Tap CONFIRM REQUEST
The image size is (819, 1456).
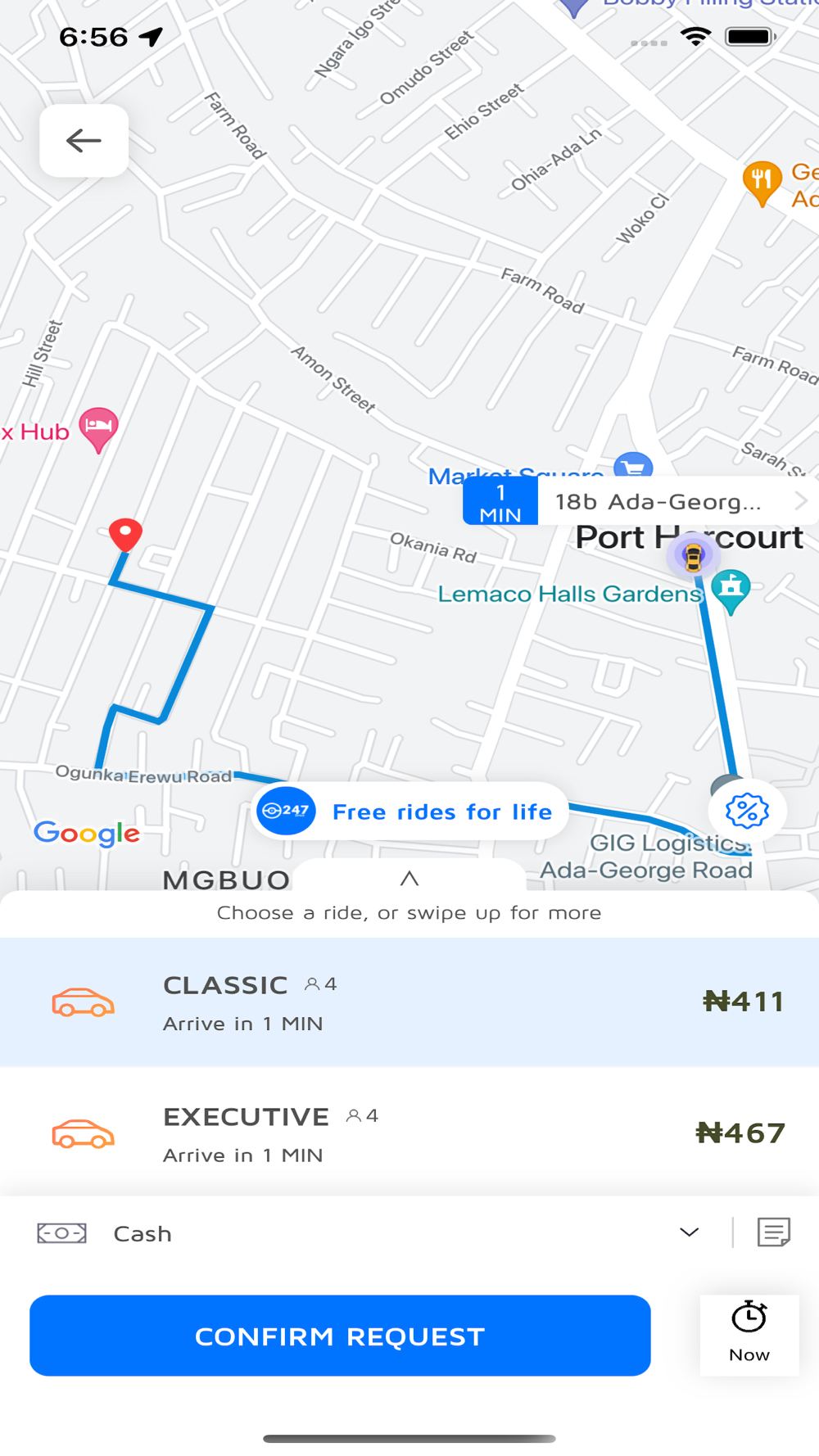(x=340, y=1336)
